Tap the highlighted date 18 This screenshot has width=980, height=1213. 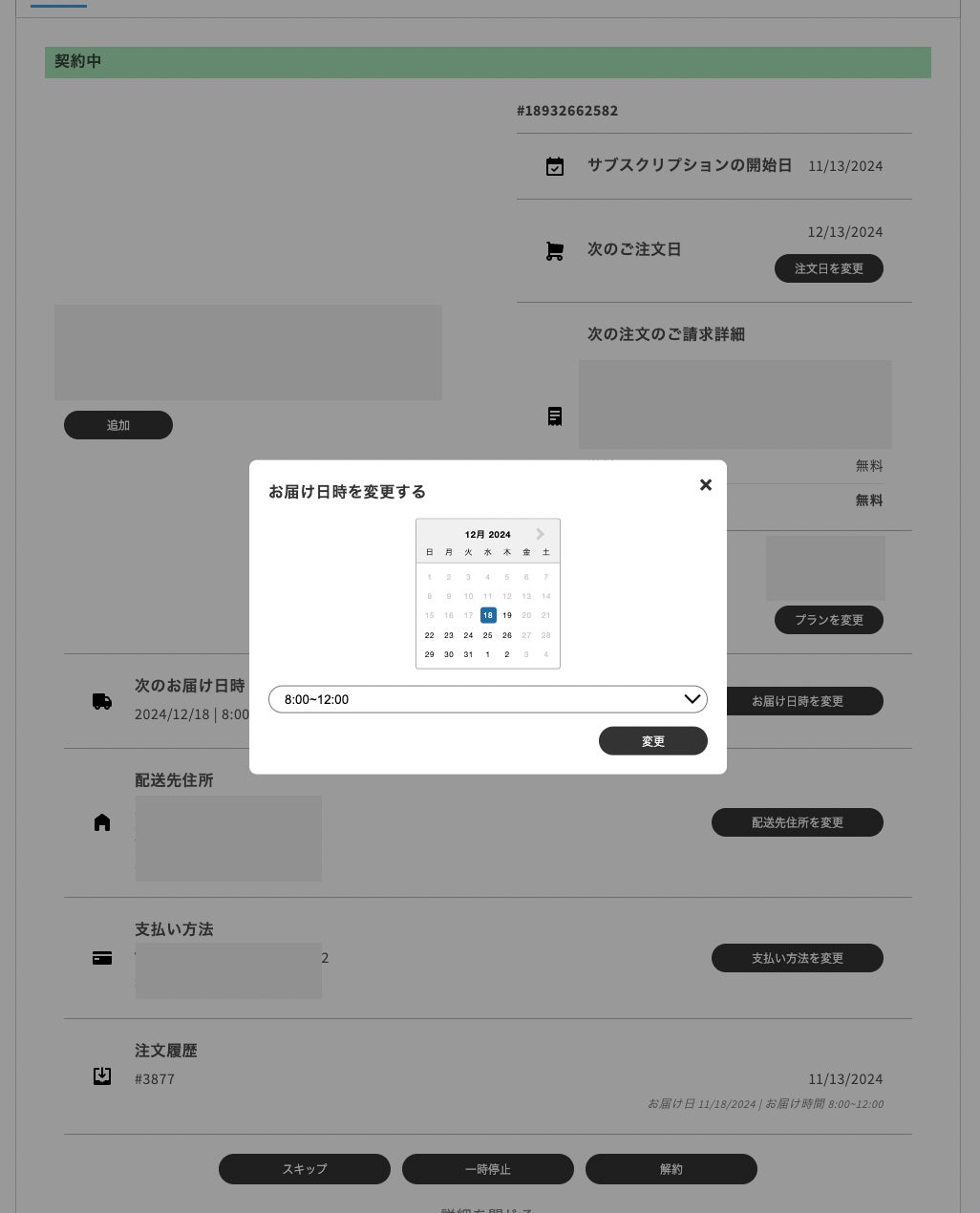point(488,615)
